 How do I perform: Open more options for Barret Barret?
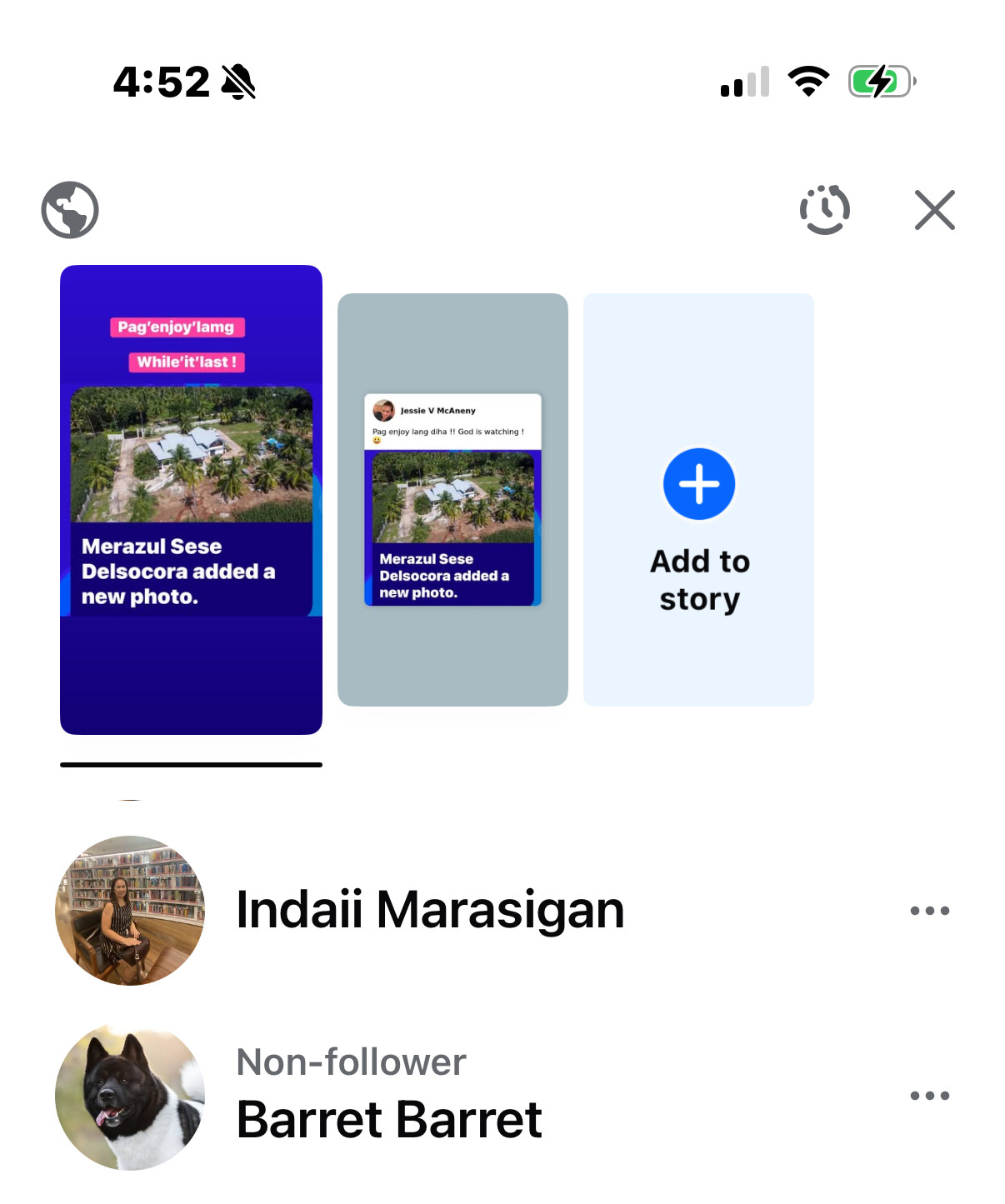click(x=929, y=1096)
